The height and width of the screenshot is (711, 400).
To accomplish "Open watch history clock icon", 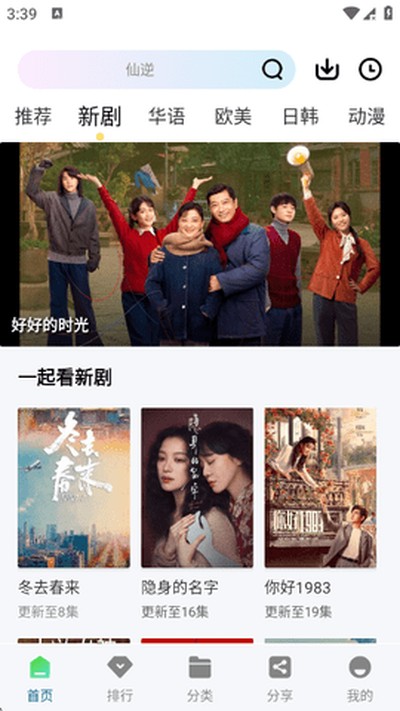I will click(x=371, y=69).
